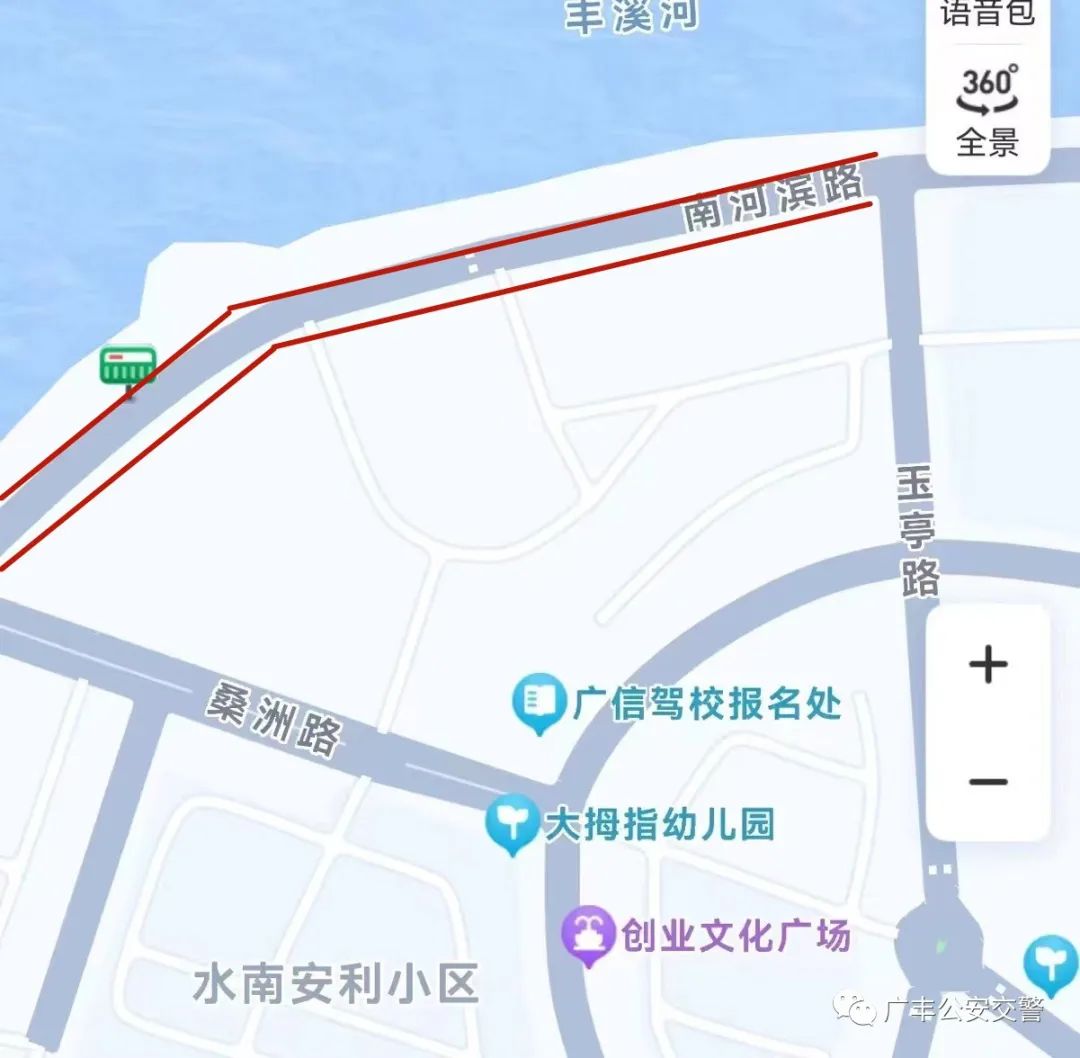
Task: Select the 大拇指幼儿园 map marker
Action: [512, 824]
